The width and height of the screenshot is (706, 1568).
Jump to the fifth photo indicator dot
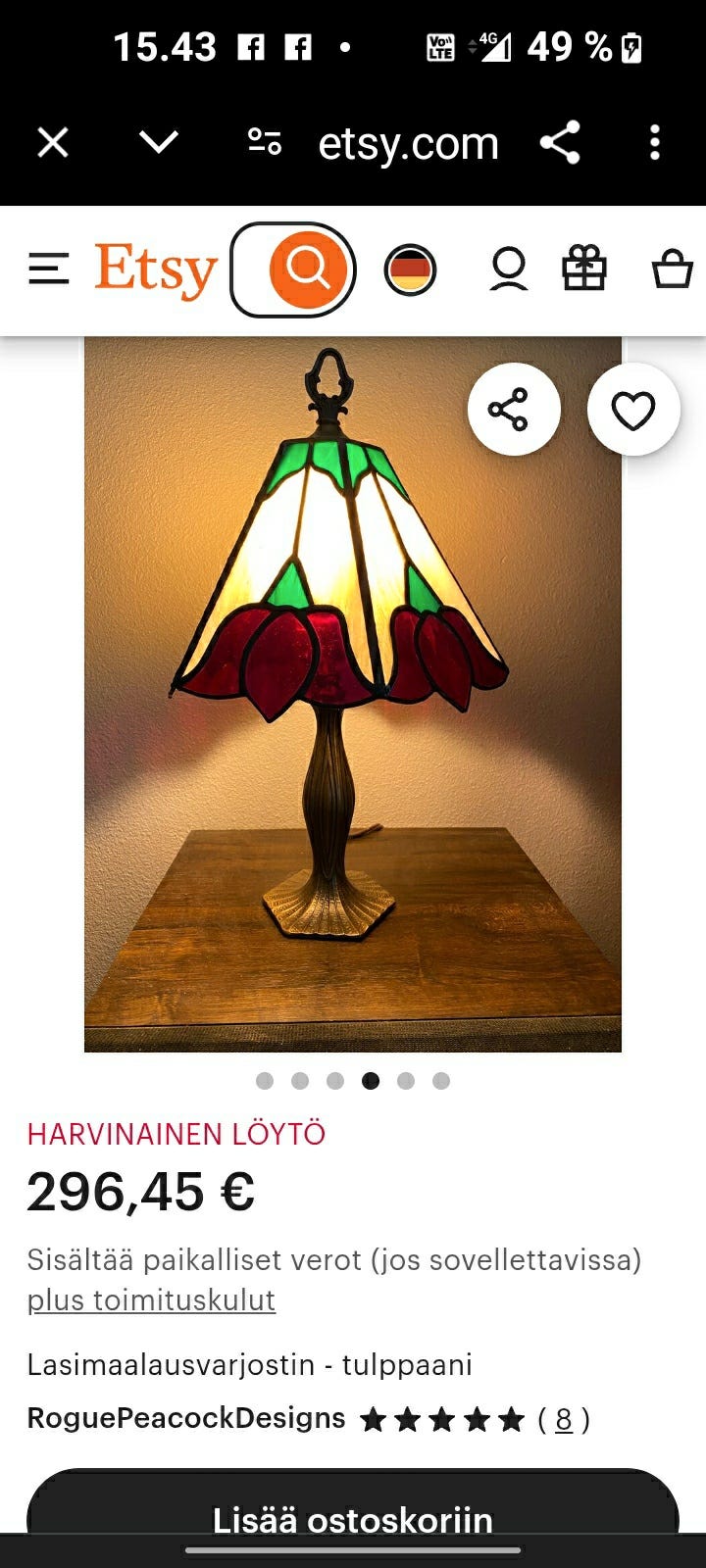pos(406,1081)
